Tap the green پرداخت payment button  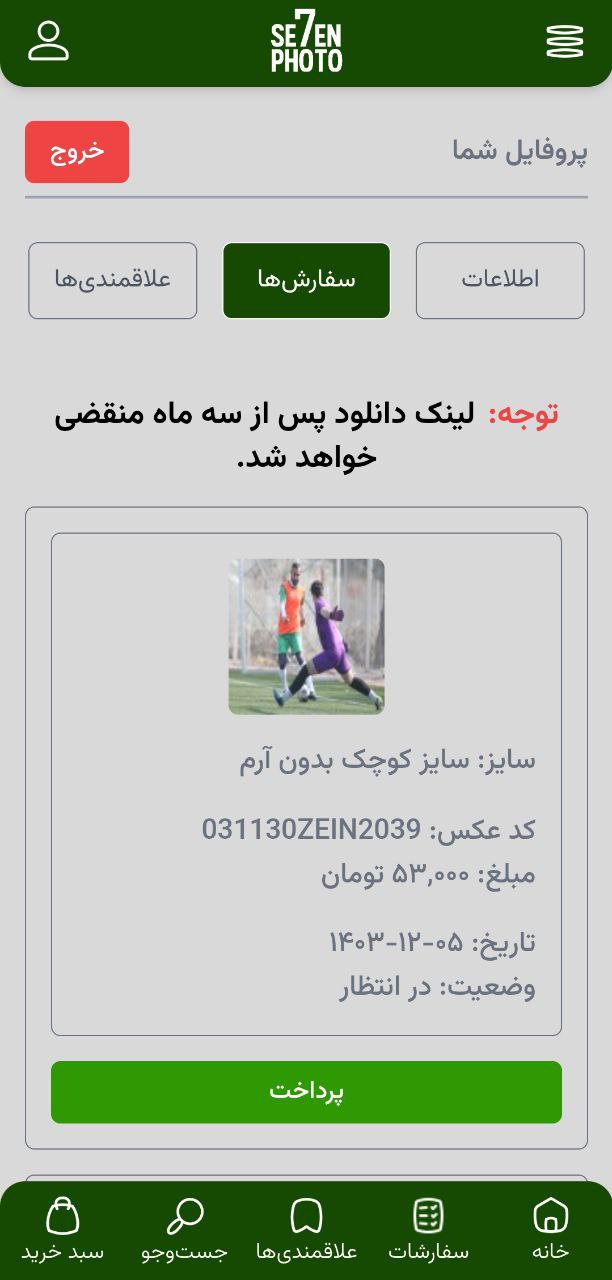coord(306,1092)
